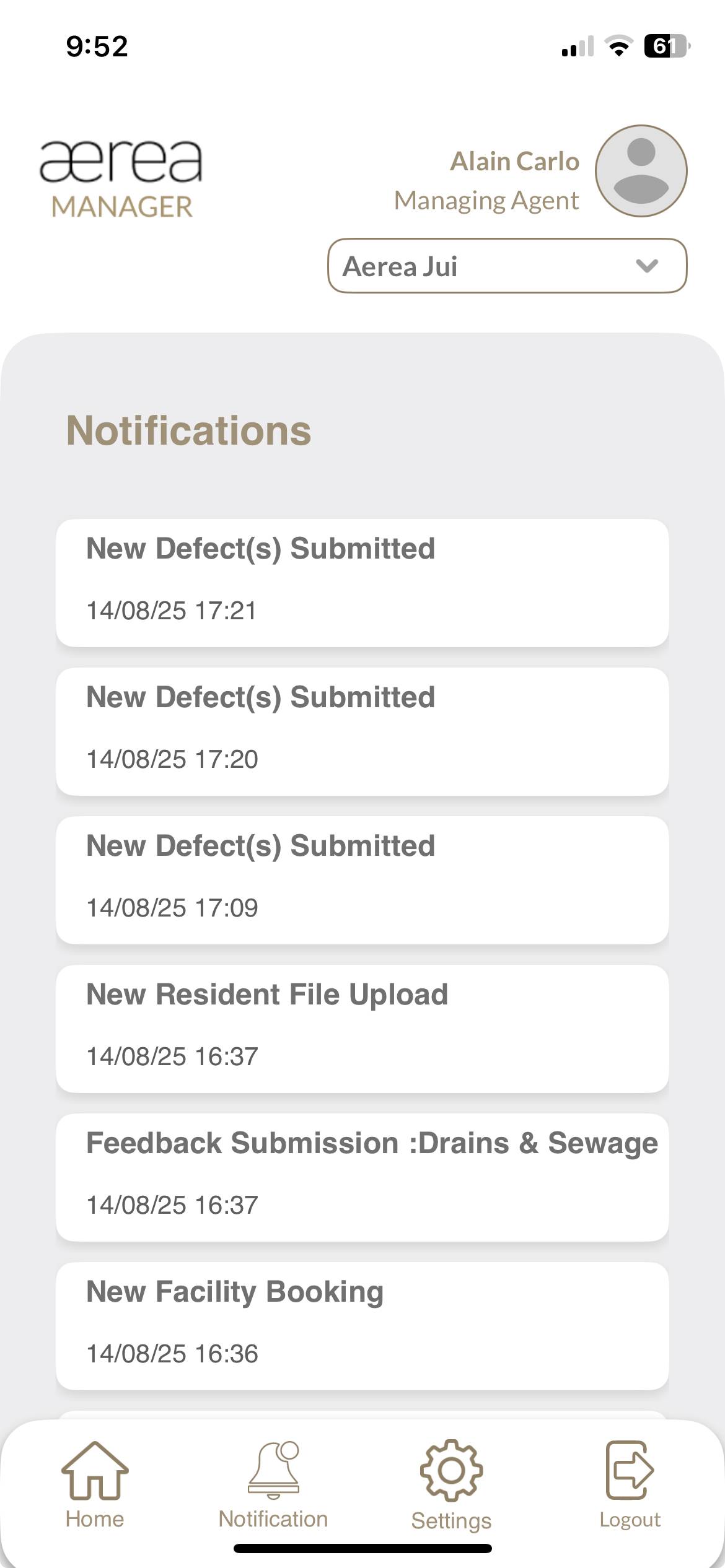Tap Logout in the bottom bar

coord(630,1485)
